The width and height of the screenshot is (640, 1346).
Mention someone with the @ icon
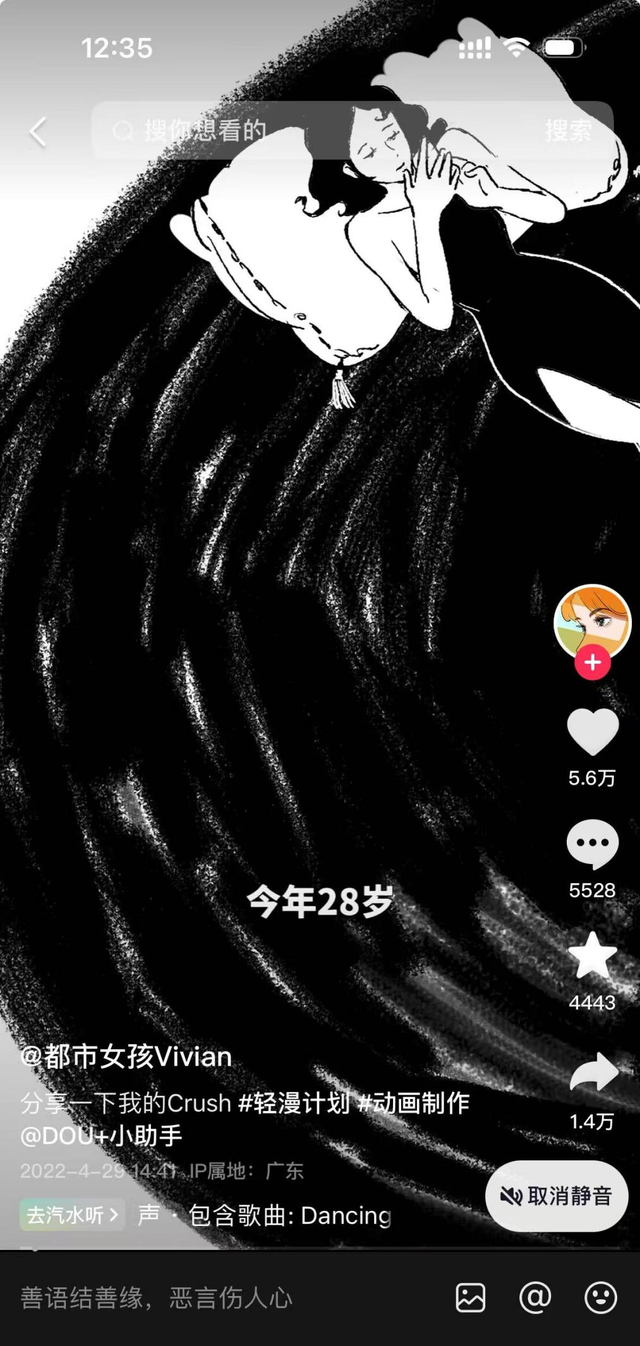point(535,1298)
